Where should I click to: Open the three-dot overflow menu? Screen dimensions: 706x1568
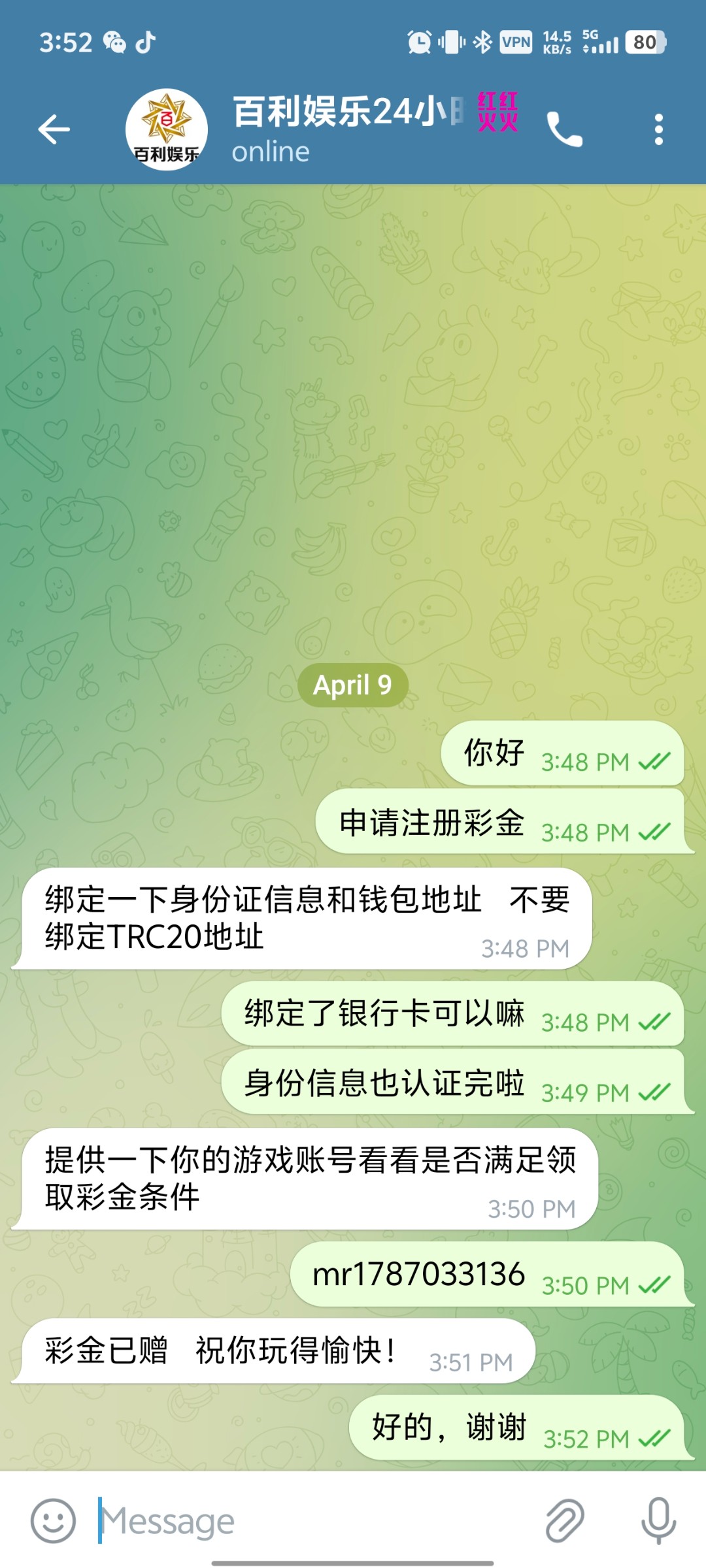[x=658, y=129]
